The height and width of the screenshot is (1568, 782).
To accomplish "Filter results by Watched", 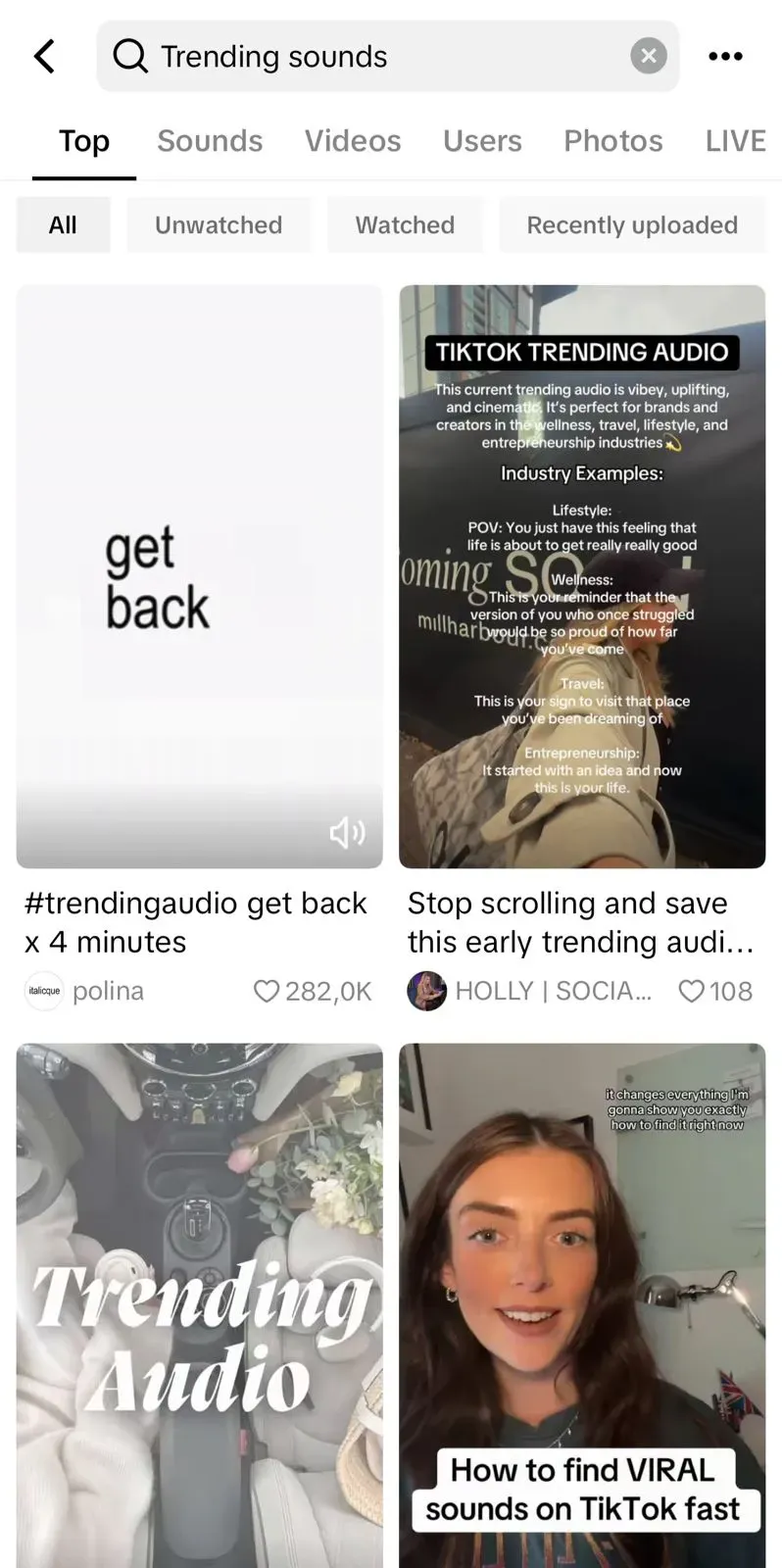I will point(405,225).
